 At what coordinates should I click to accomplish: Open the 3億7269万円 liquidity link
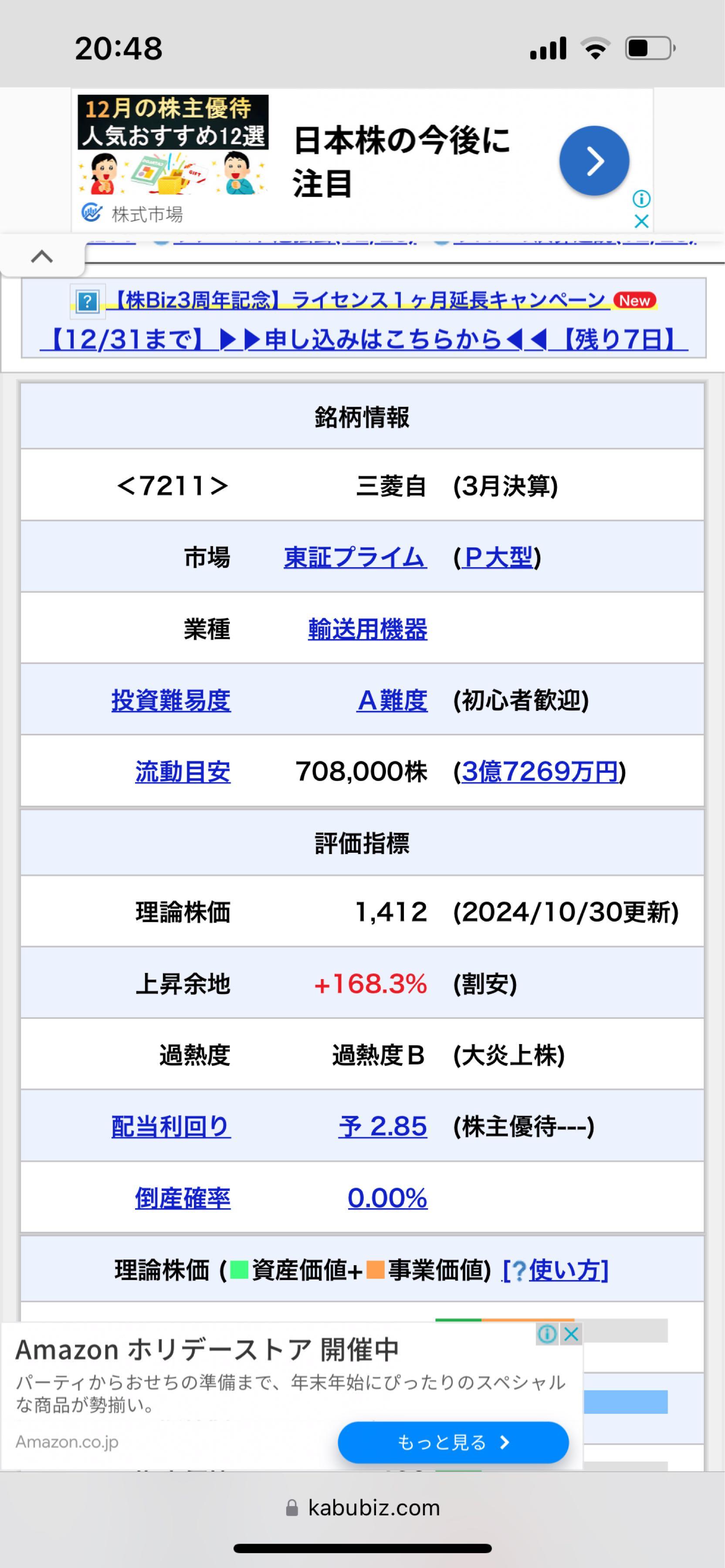pos(538,771)
